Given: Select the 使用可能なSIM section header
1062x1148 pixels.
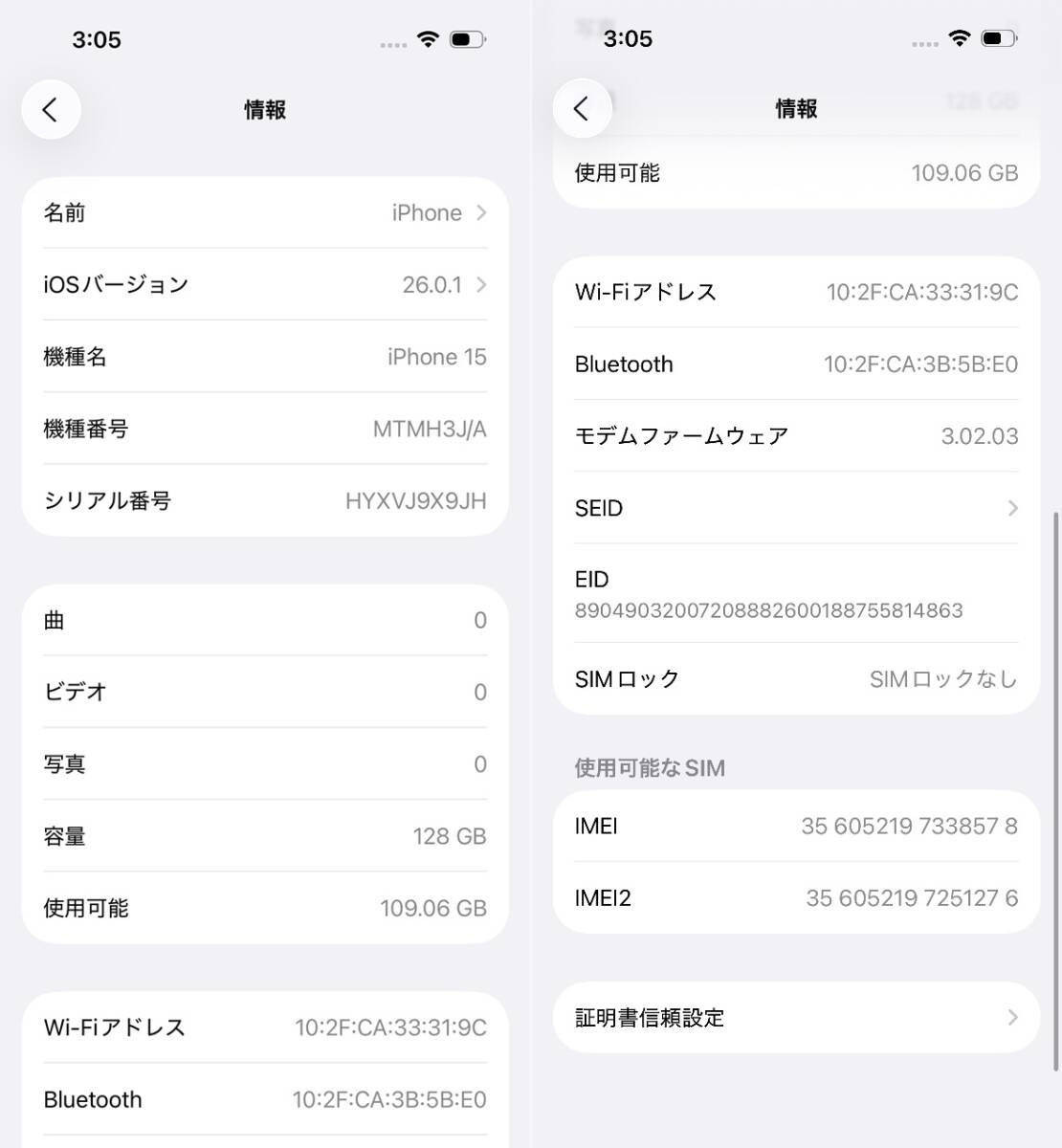Looking at the screenshot, I should (649, 767).
